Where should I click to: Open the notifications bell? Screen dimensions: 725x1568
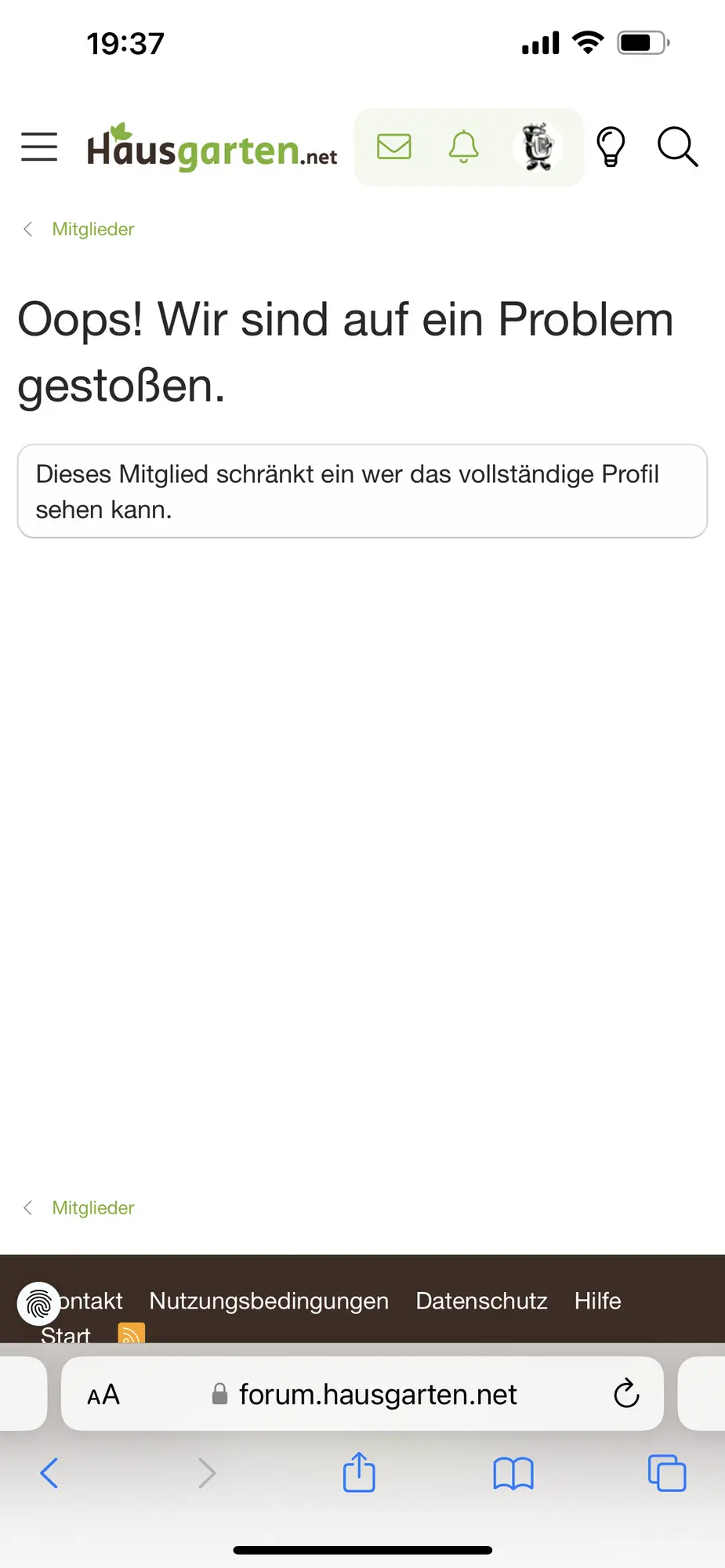[x=463, y=147]
